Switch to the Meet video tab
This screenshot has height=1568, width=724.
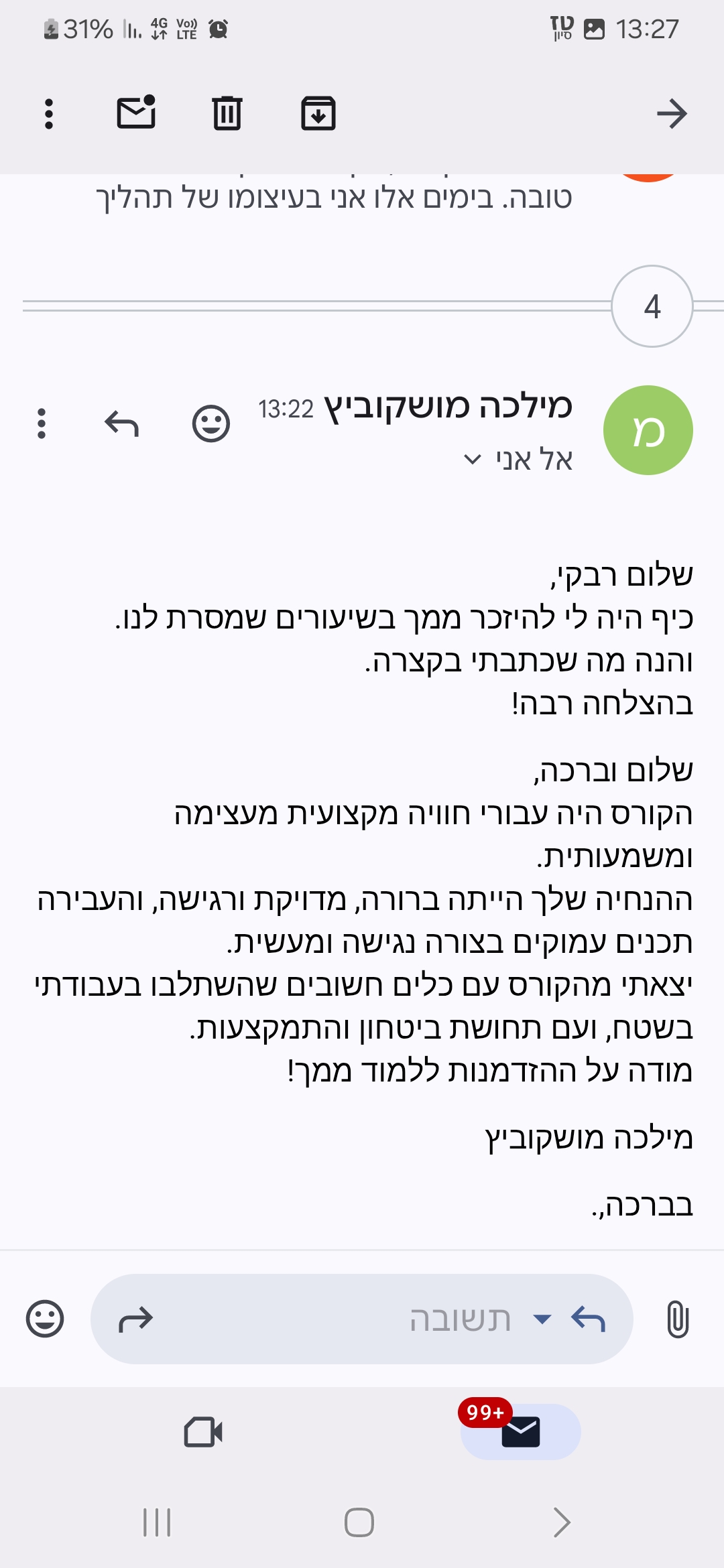click(x=203, y=1433)
